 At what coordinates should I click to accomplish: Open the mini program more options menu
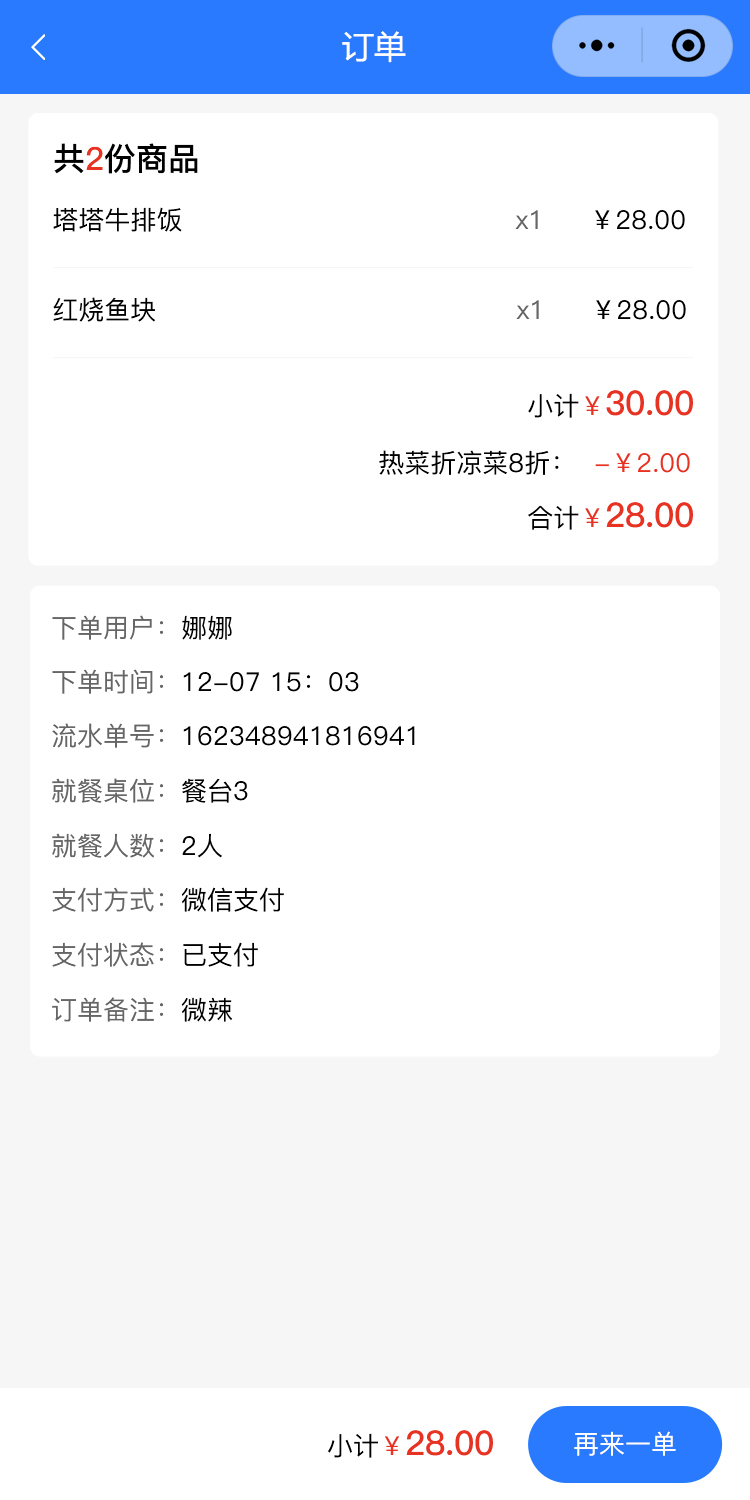tap(597, 46)
